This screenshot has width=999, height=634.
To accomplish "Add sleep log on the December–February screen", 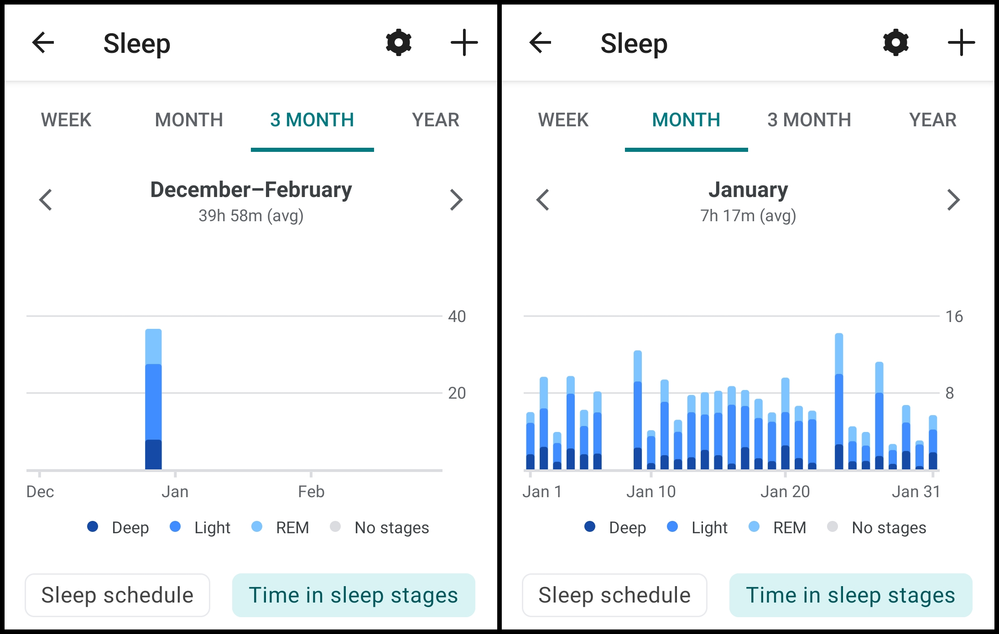I will tap(464, 43).
